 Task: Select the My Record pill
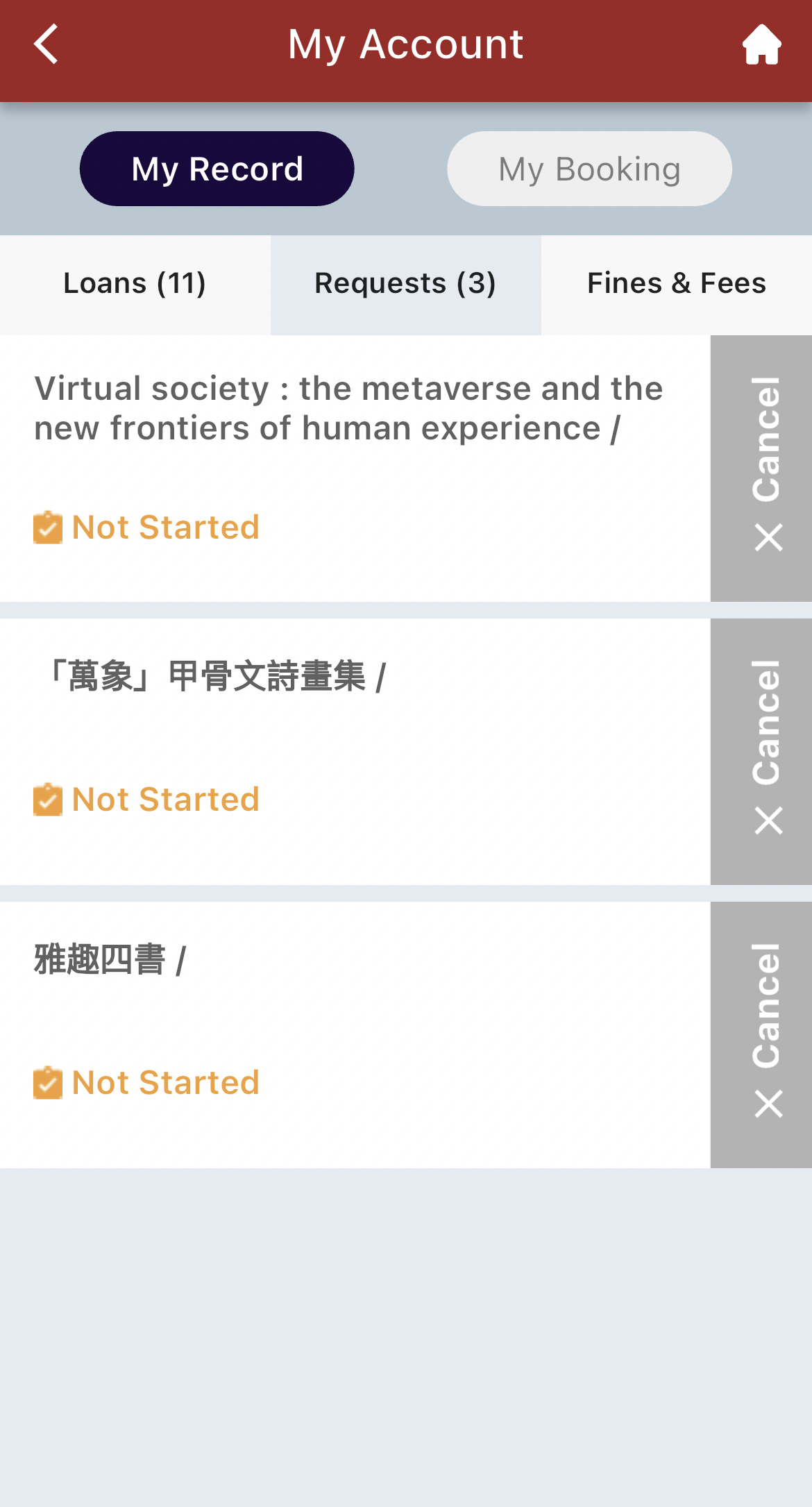(217, 169)
